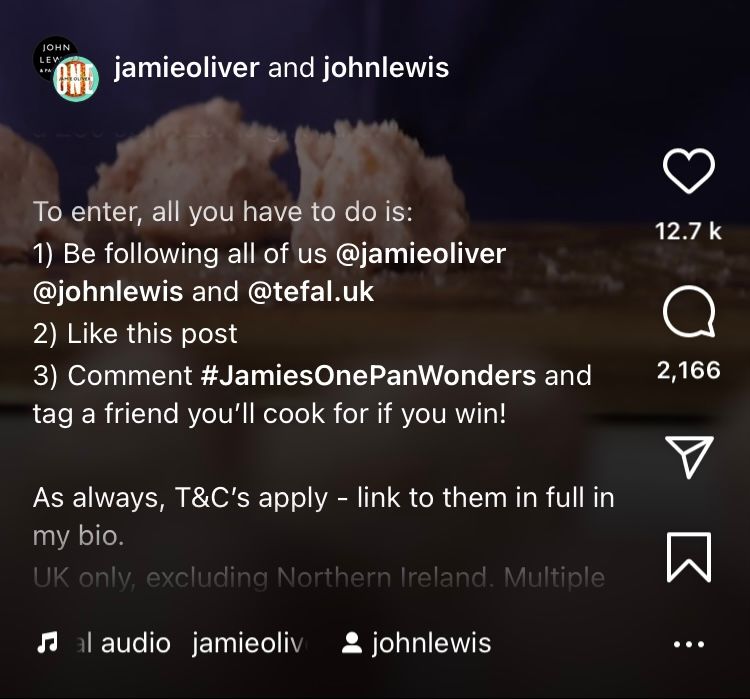Open the #JamiesOnePanWonders hashtag
Image resolution: width=750 pixels, height=699 pixels.
[368, 375]
